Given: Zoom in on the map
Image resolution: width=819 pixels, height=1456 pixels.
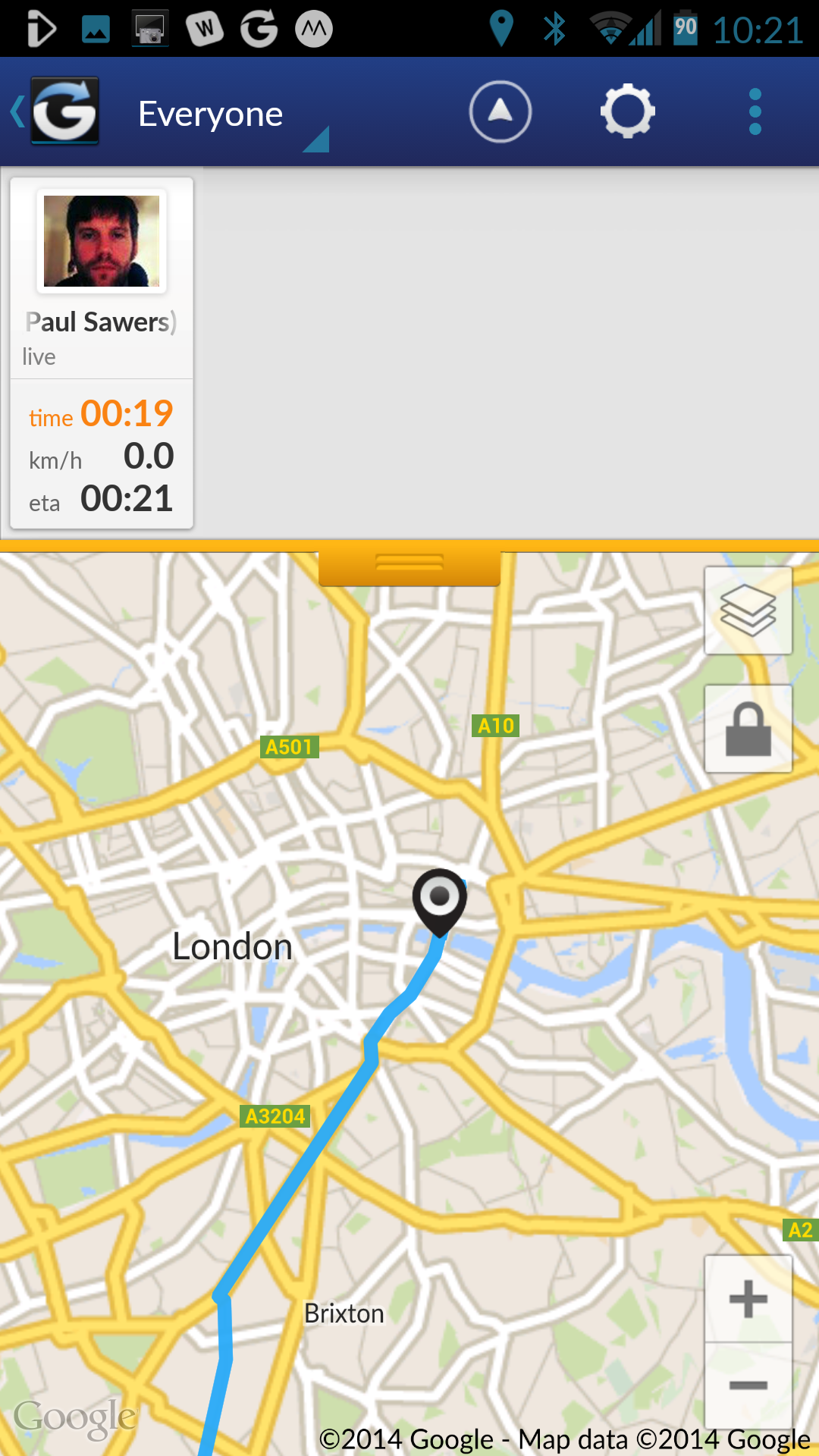Looking at the screenshot, I should click(748, 1298).
